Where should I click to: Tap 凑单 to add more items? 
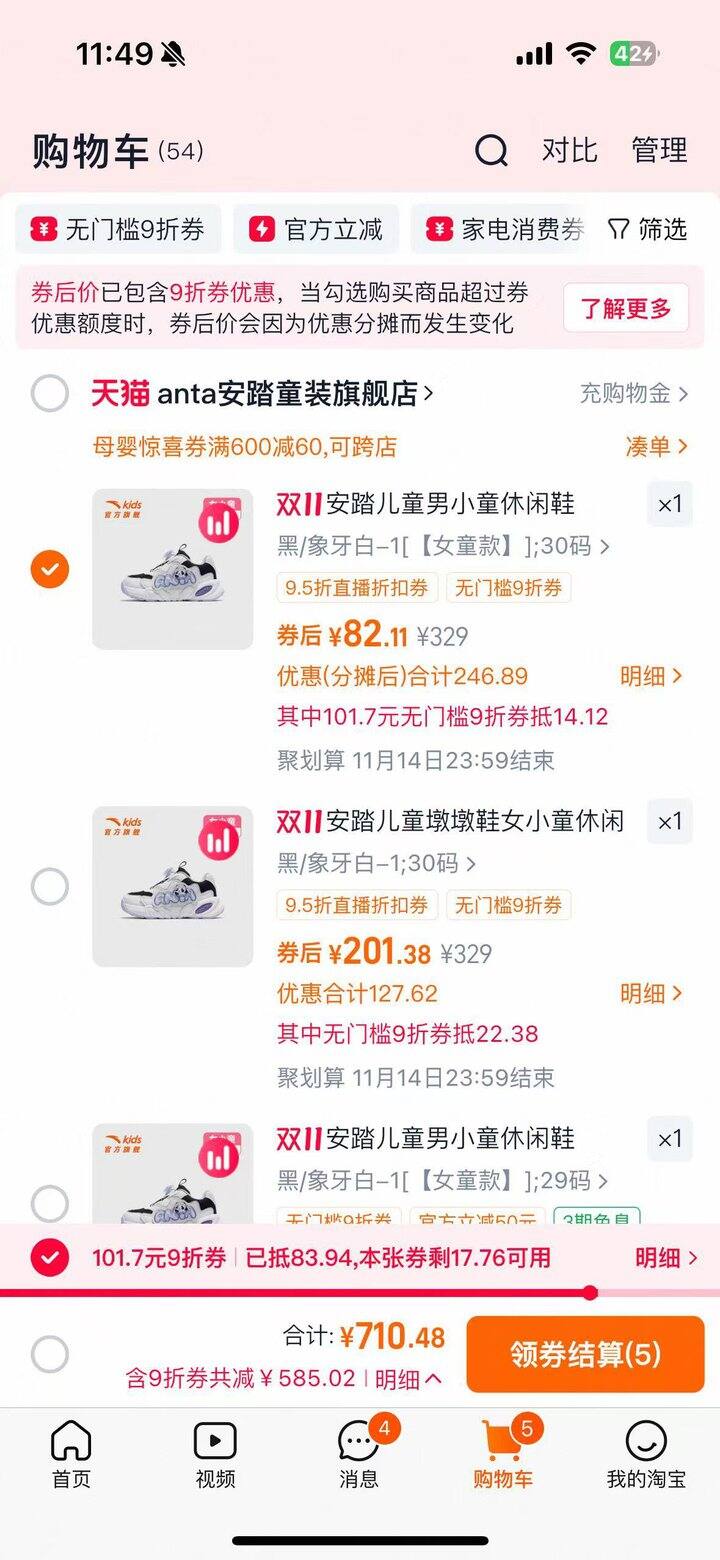656,446
